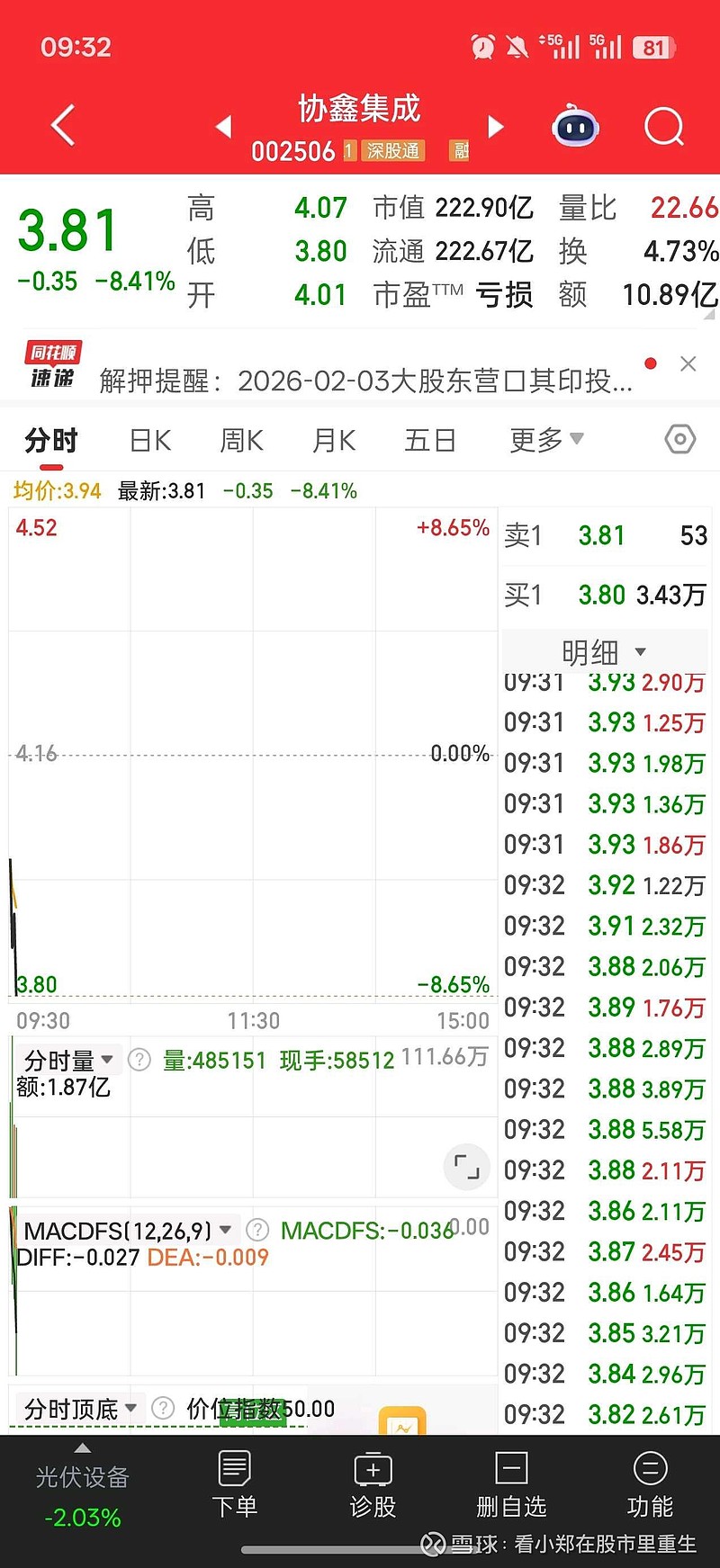Image resolution: width=720 pixels, height=1568 pixels.
Task: Switch to the 日K tab
Action: coord(148,440)
